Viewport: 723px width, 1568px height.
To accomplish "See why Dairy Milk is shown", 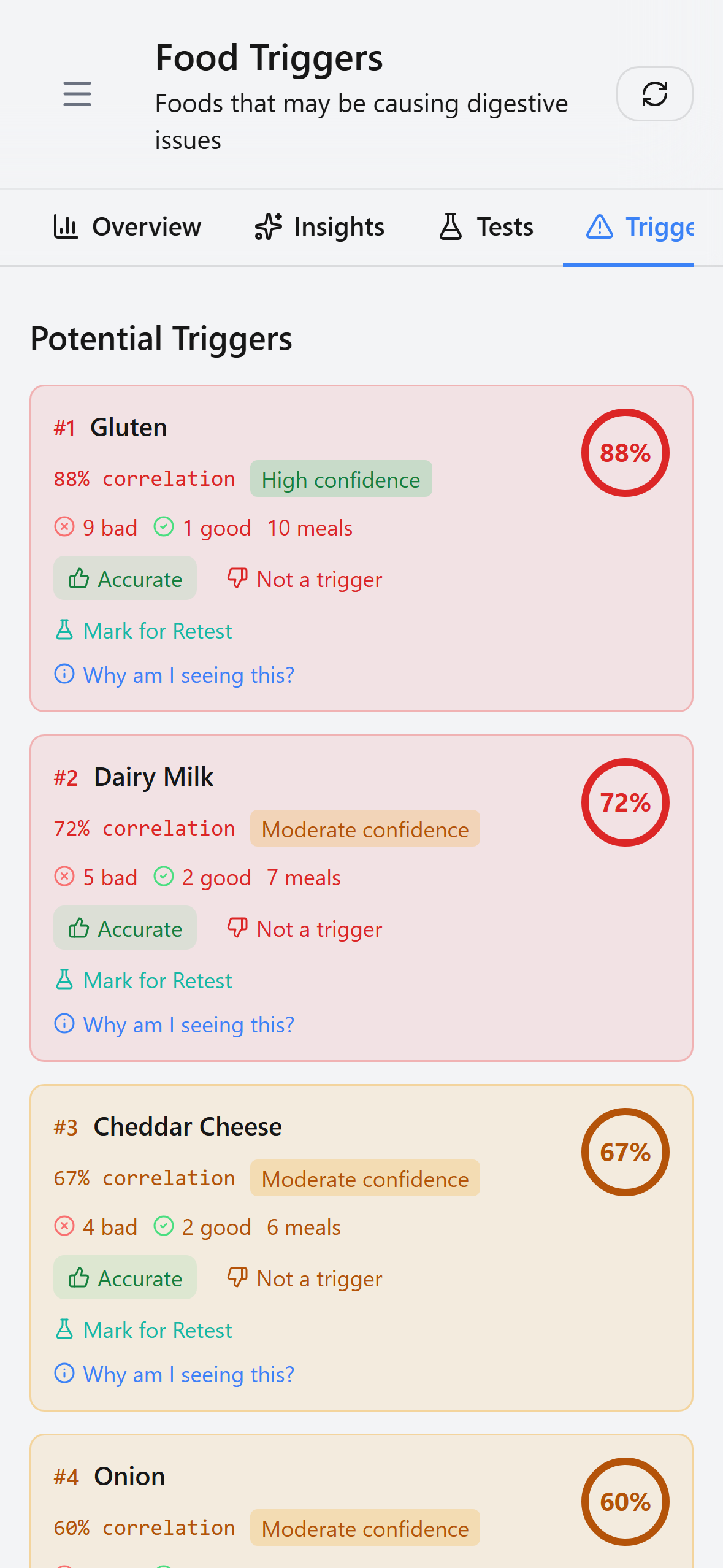I will click(175, 1024).
